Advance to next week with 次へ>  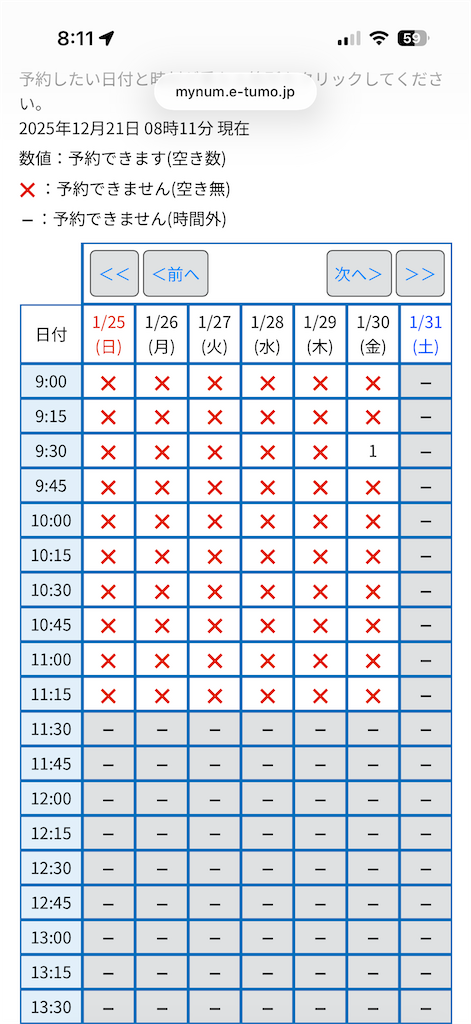tap(359, 274)
